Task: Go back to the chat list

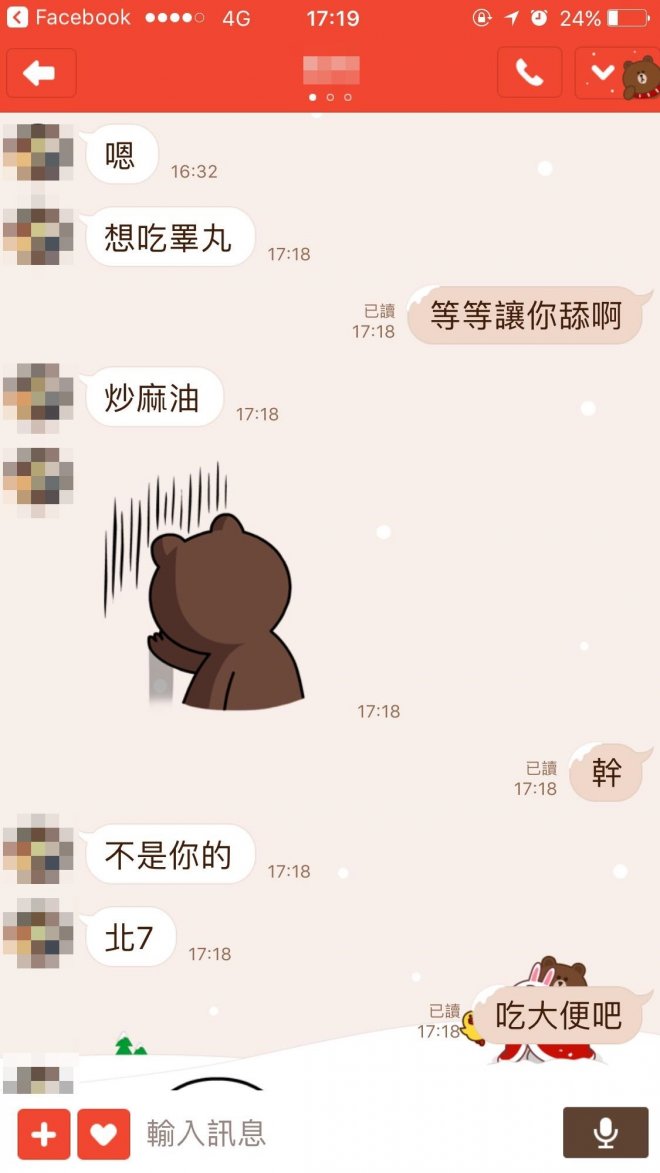Action: [41, 73]
